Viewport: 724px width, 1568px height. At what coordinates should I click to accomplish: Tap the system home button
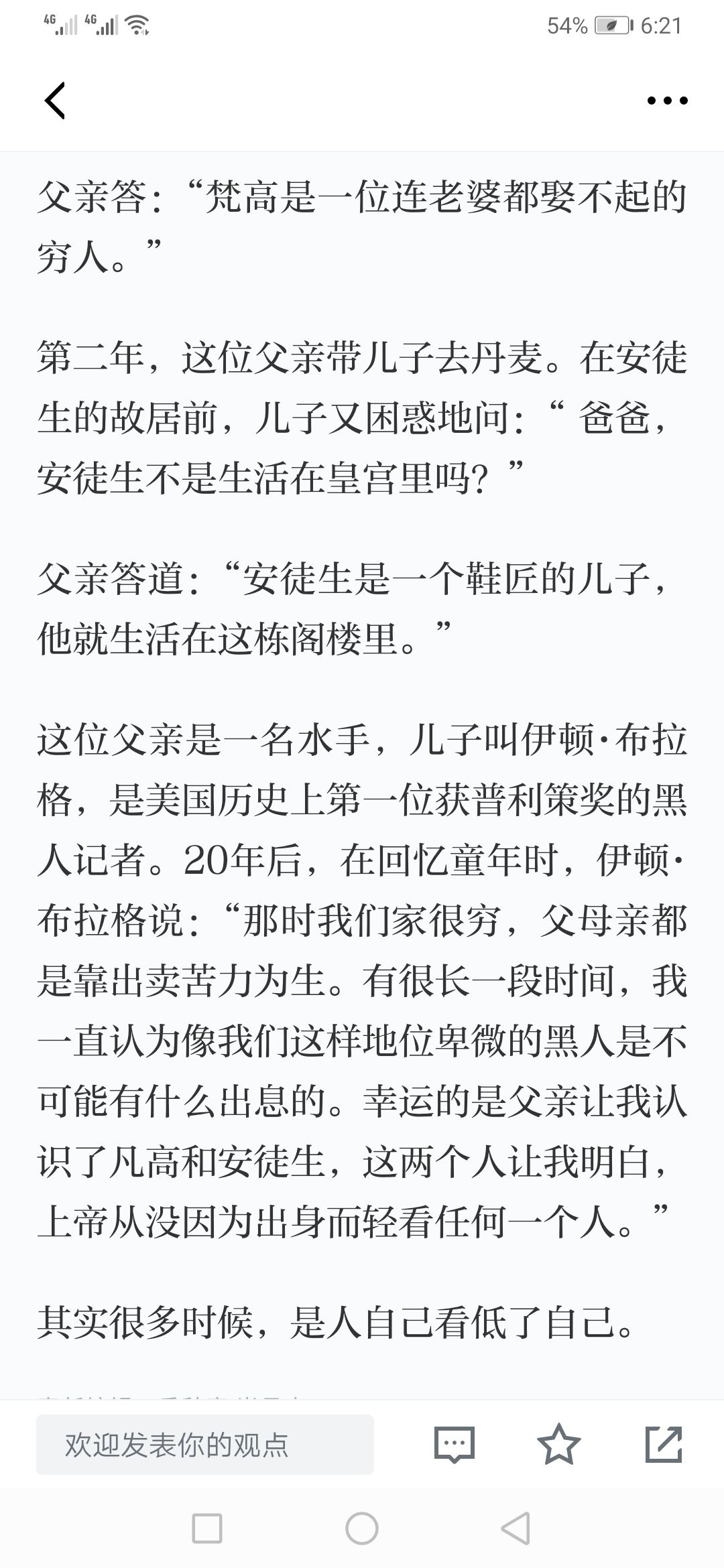click(362, 1528)
